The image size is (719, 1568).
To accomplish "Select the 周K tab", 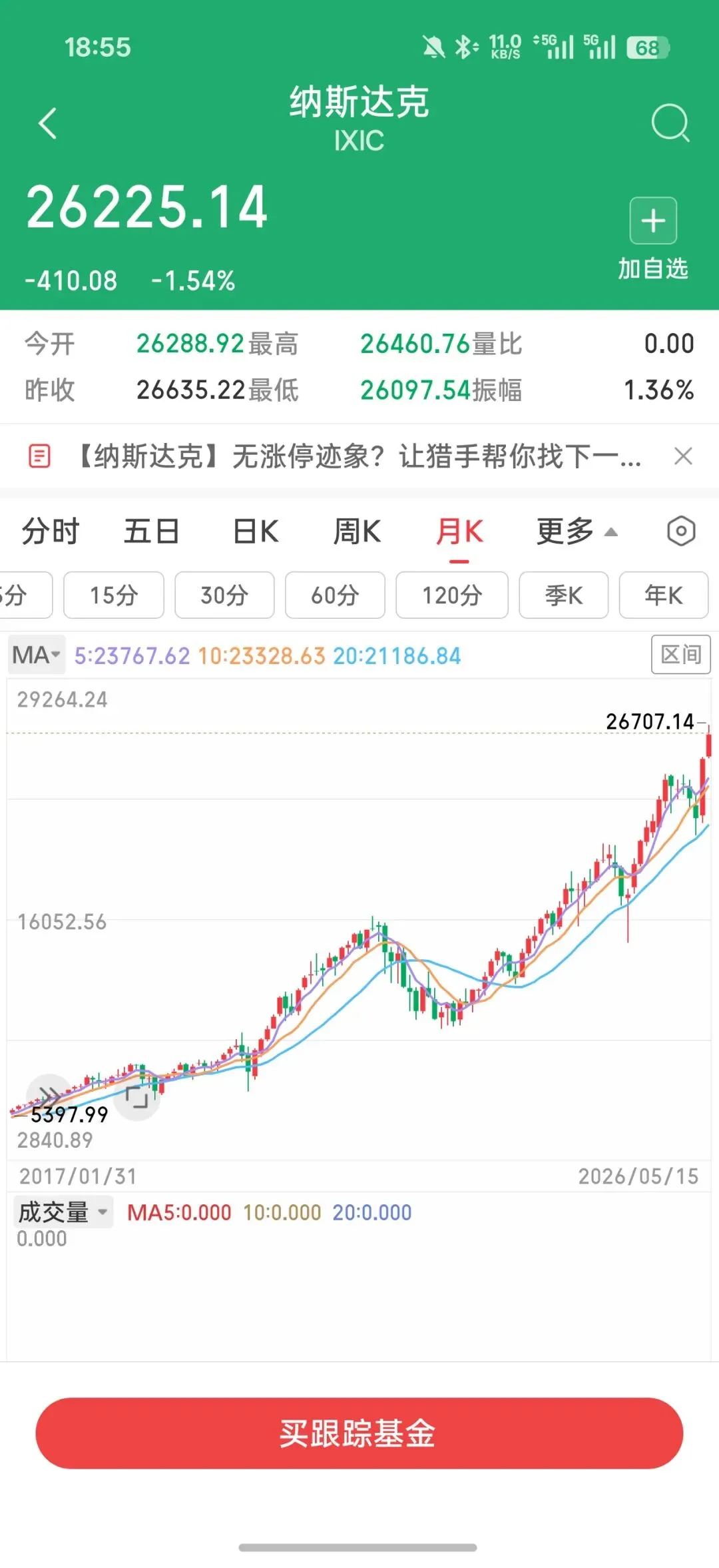I will (x=358, y=532).
